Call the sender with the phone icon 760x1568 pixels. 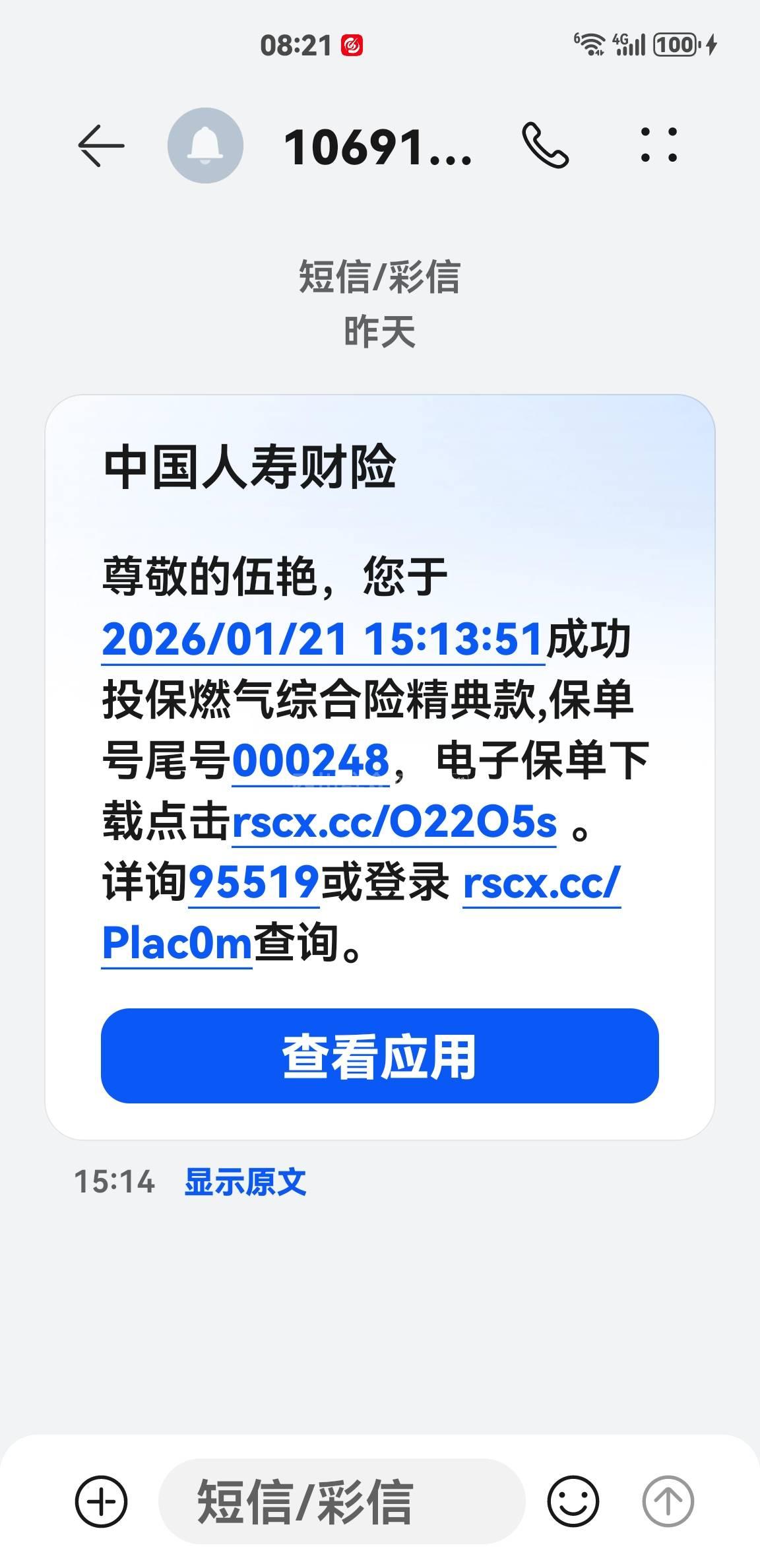[x=545, y=146]
